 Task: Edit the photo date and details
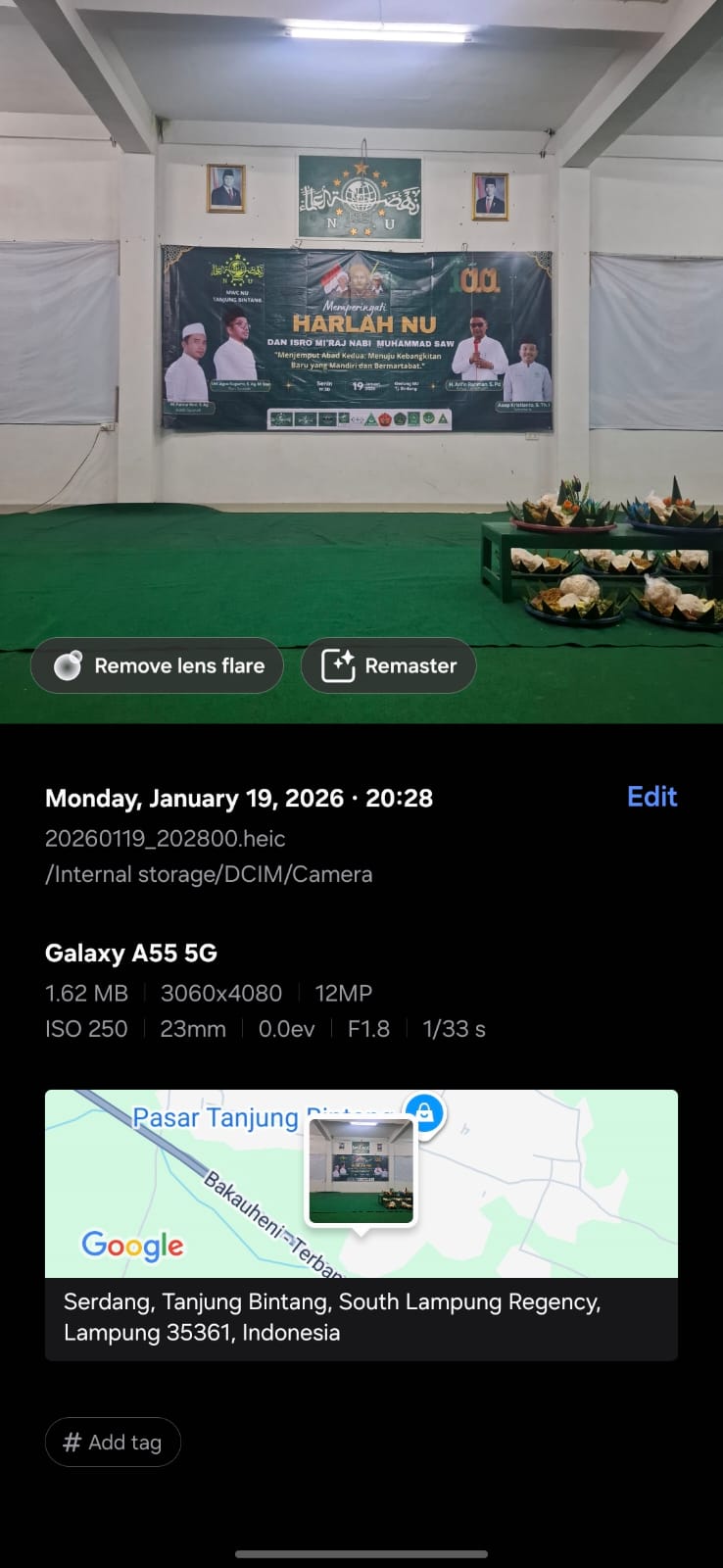[x=651, y=797]
